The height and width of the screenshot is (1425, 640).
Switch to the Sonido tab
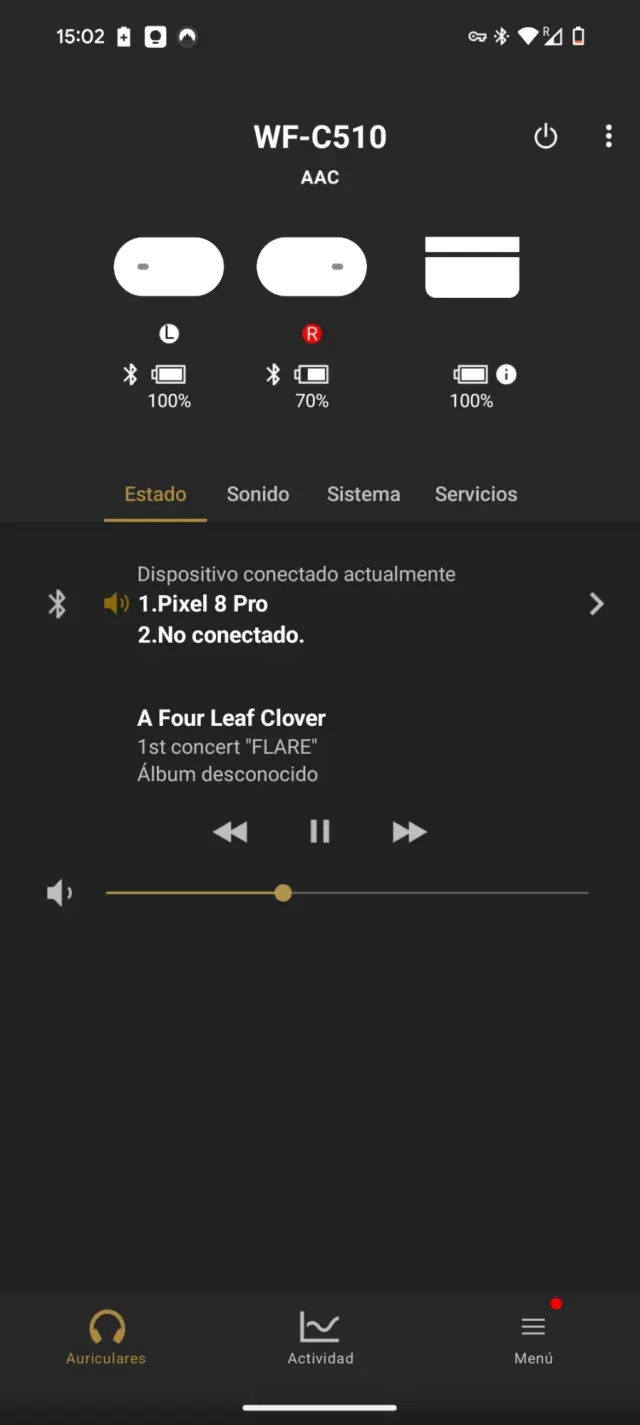click(258, 494)
